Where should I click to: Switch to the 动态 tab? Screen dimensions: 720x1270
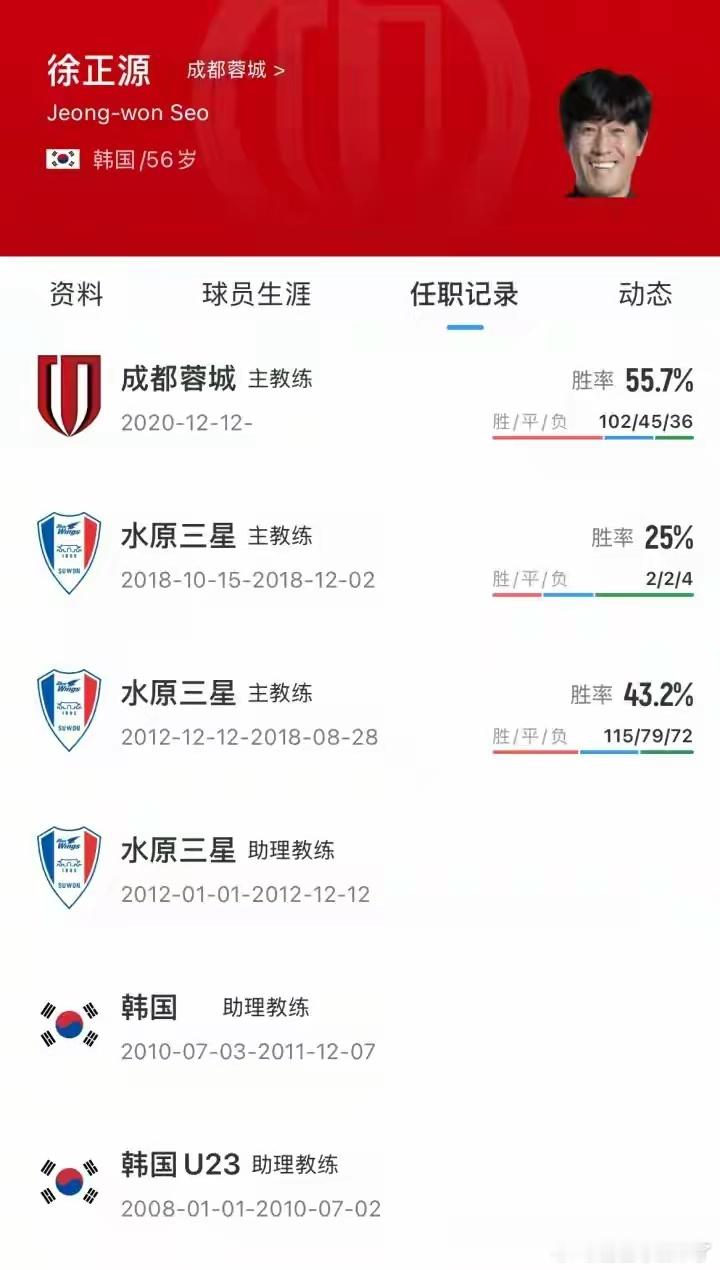pos(645,294)
